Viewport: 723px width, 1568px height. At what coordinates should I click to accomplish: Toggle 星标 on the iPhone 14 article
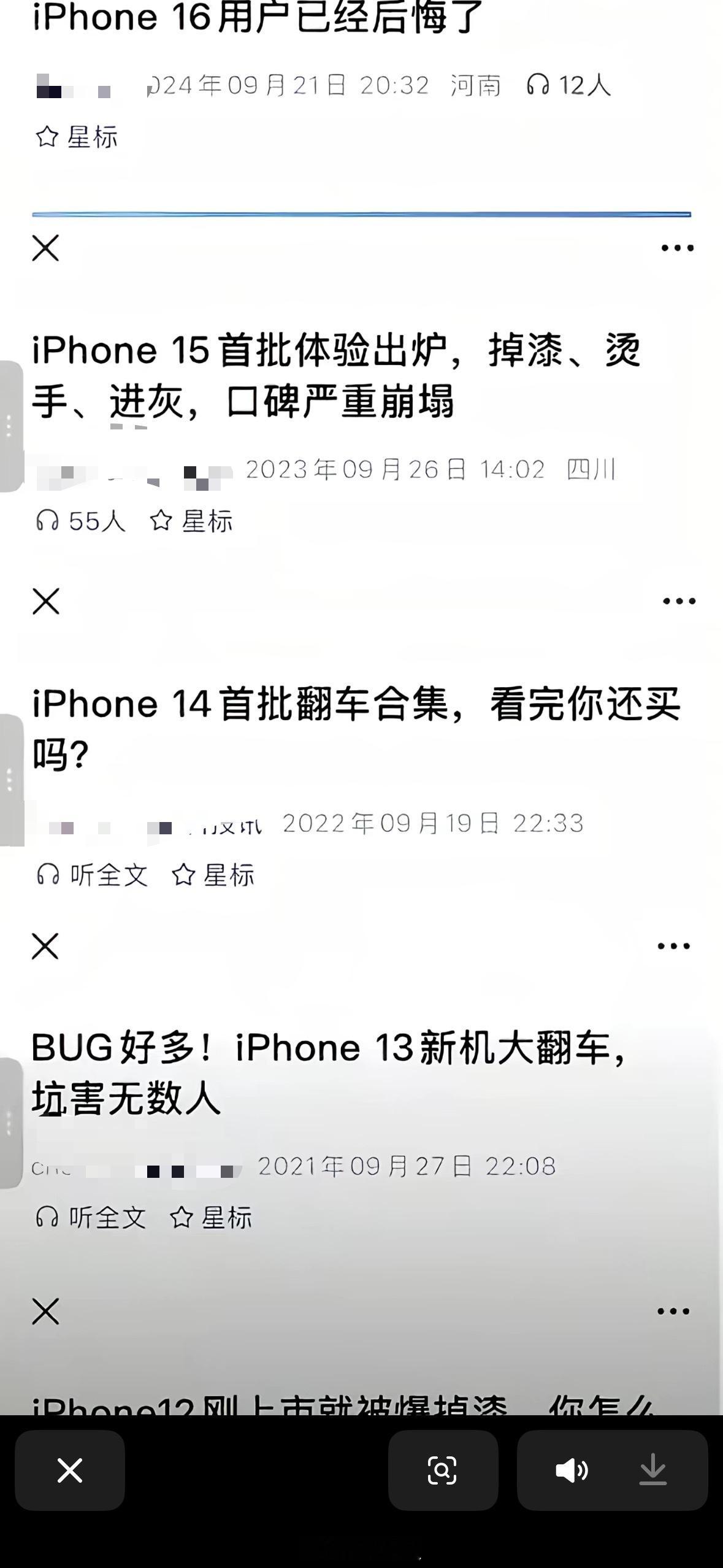(x=215, y=876)
